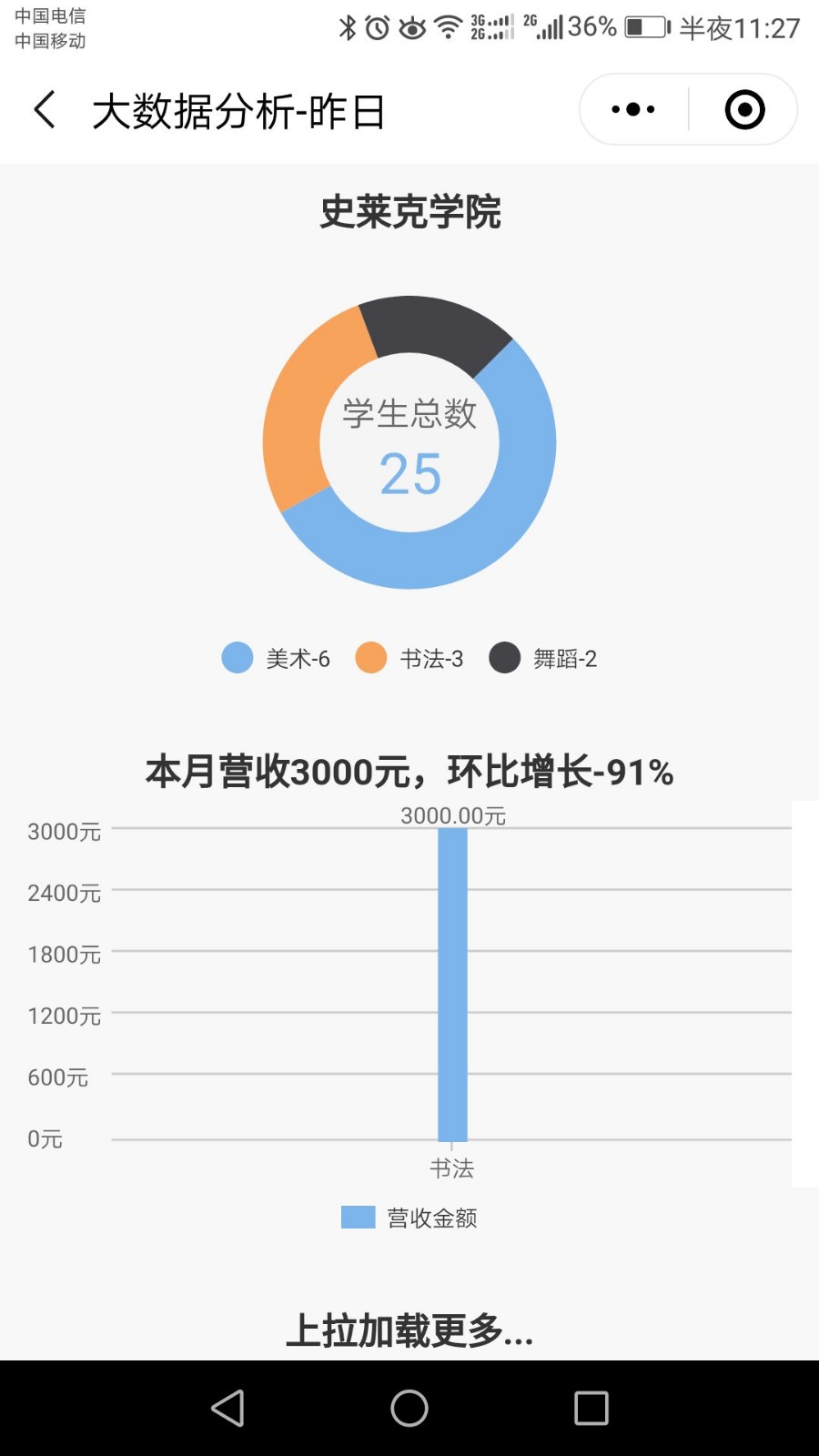The height and width of the screenshot is (1456, 819).
Task: Toggle the 舞蹈-2 legend item
Action: (x=543, y=658)
